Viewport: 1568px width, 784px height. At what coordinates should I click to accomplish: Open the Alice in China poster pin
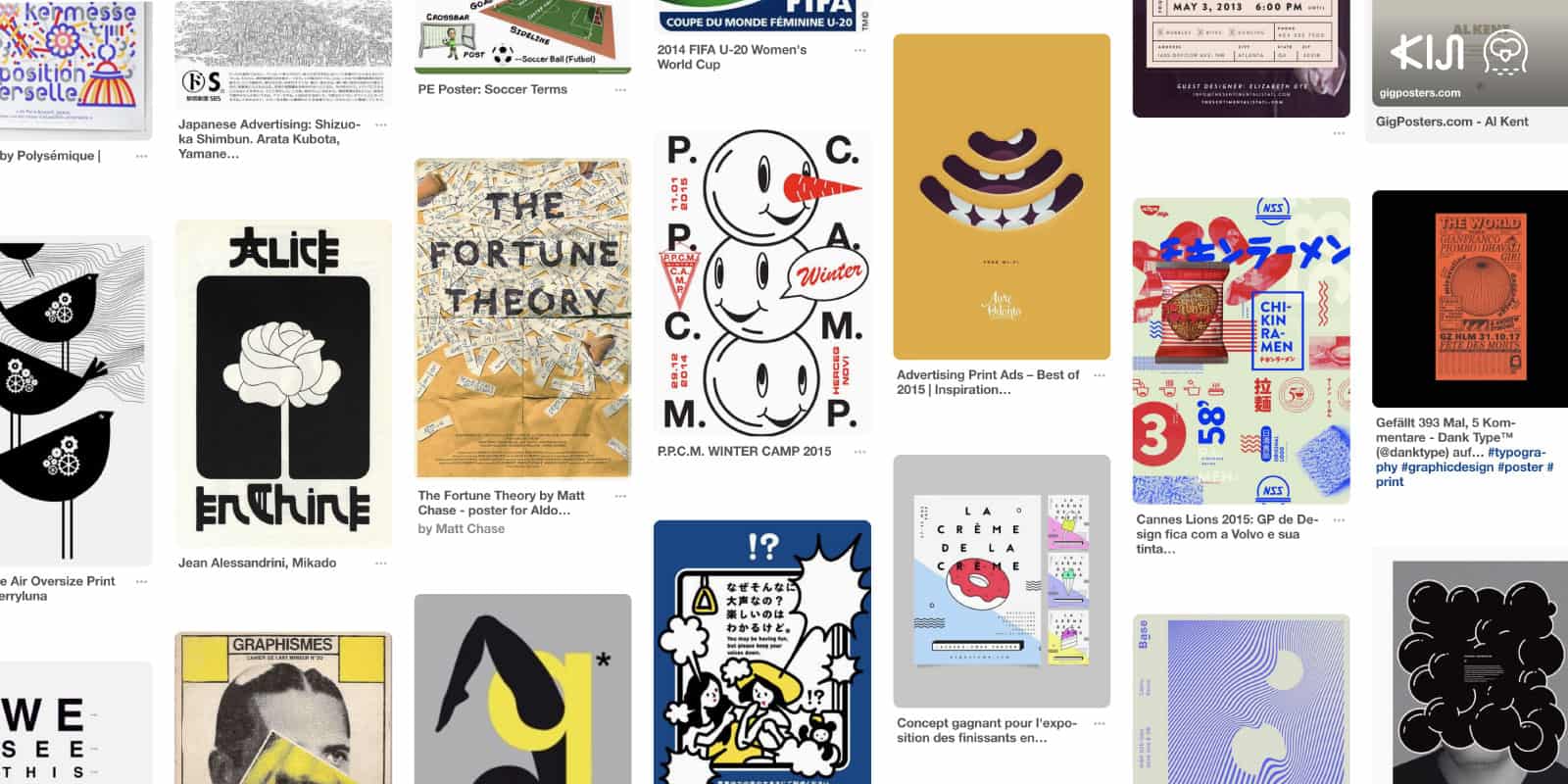(283, 382)
